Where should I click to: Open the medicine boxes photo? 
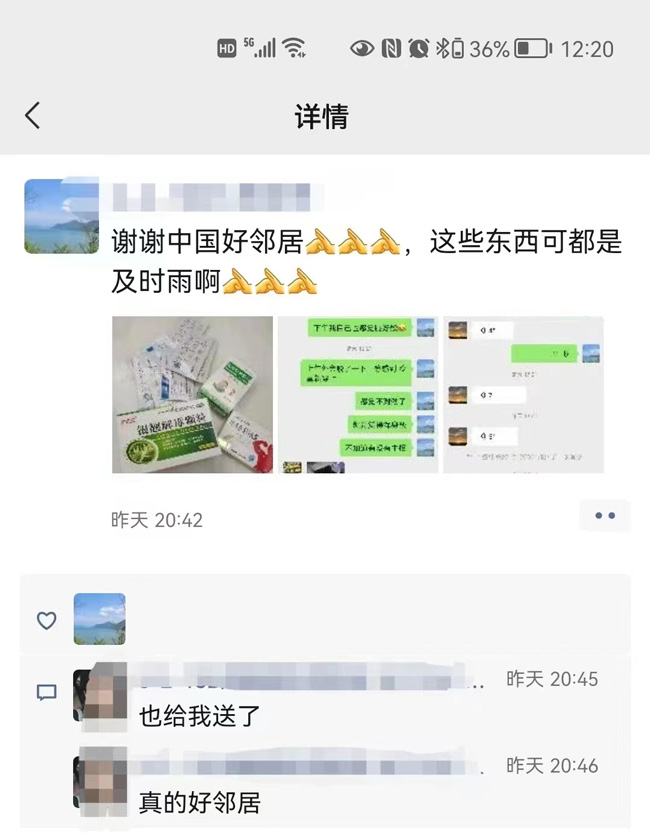click(x=192, y=394)
